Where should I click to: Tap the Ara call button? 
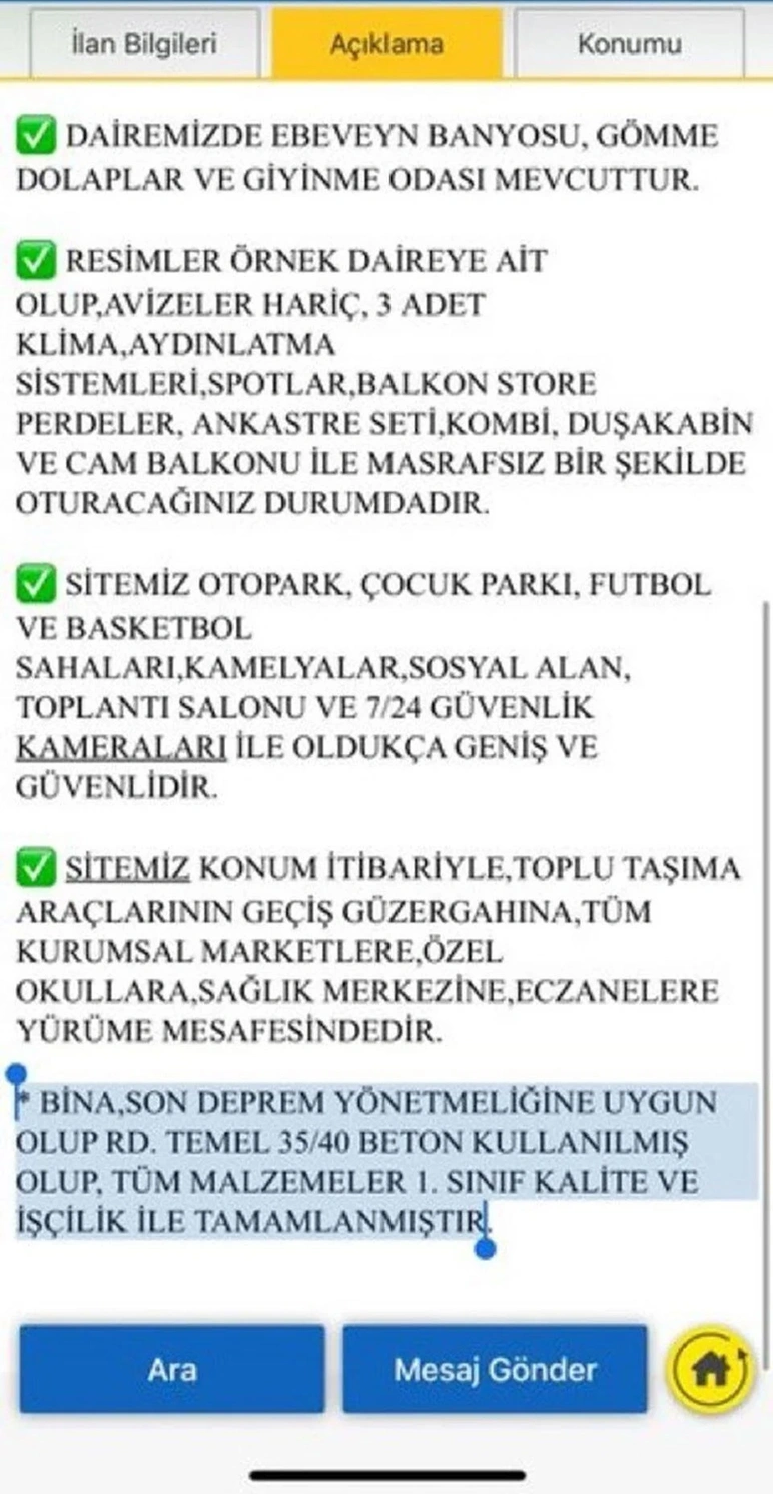coord(172,1369)
